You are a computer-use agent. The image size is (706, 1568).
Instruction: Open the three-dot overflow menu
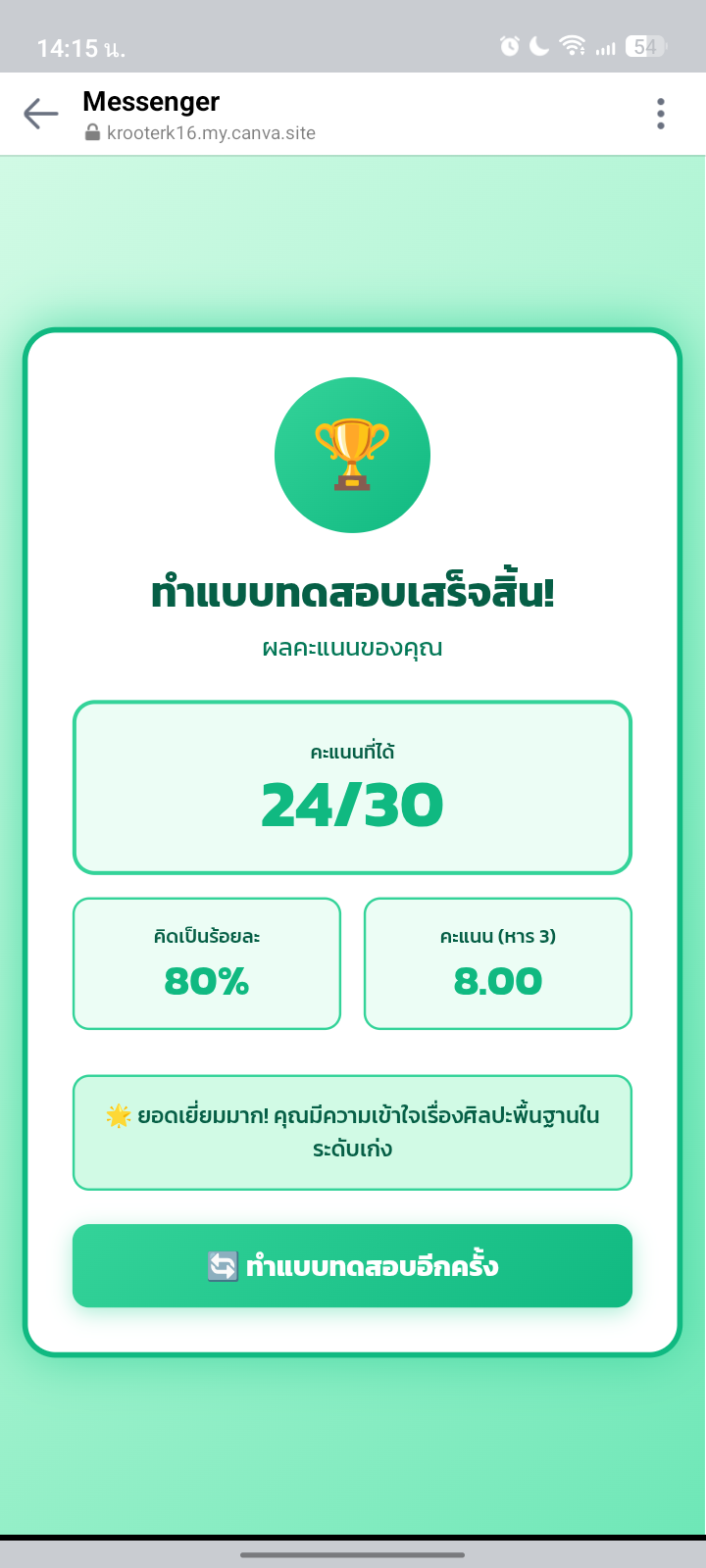661,114
